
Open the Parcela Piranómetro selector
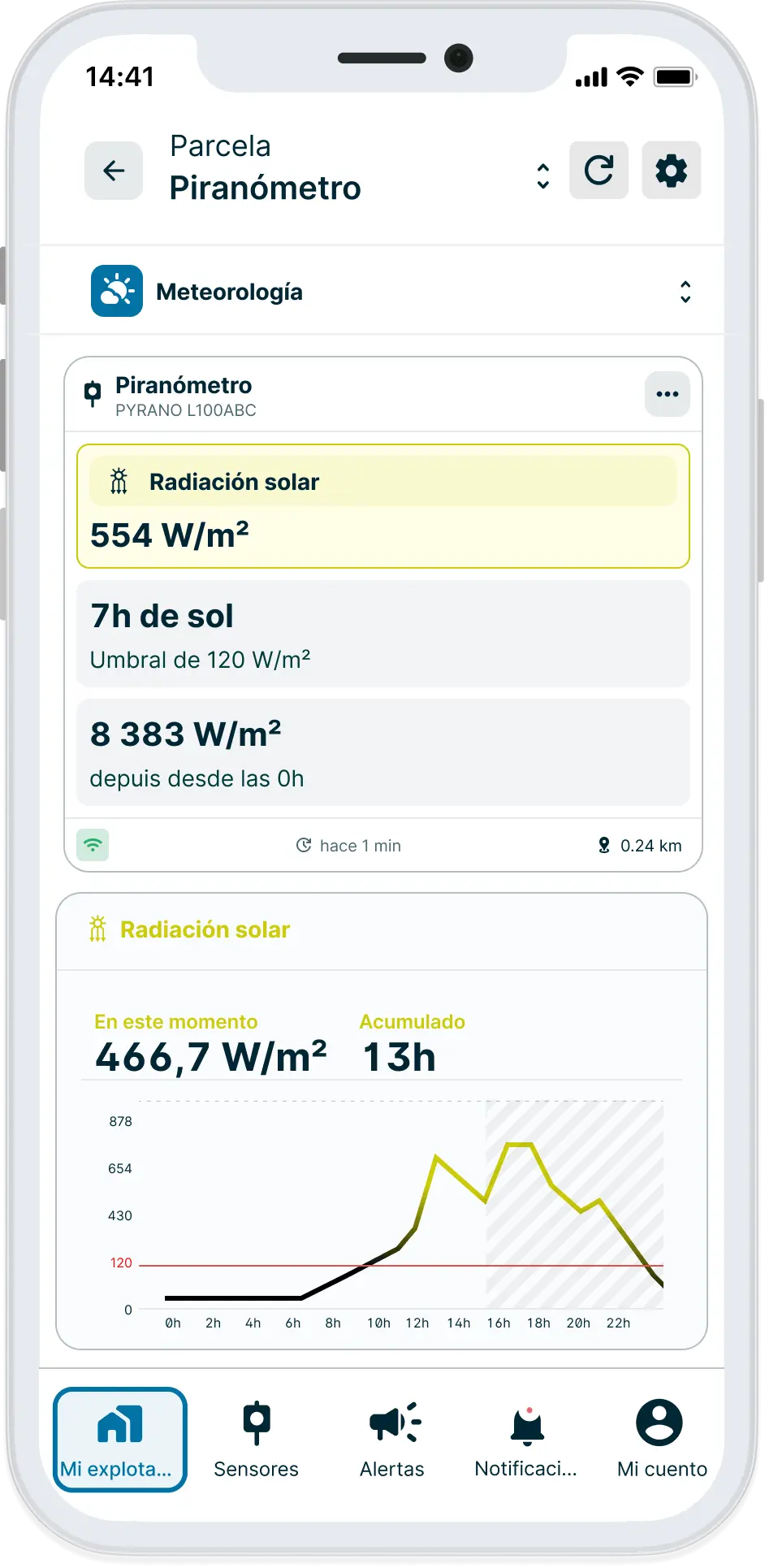[x=543, y=175]
